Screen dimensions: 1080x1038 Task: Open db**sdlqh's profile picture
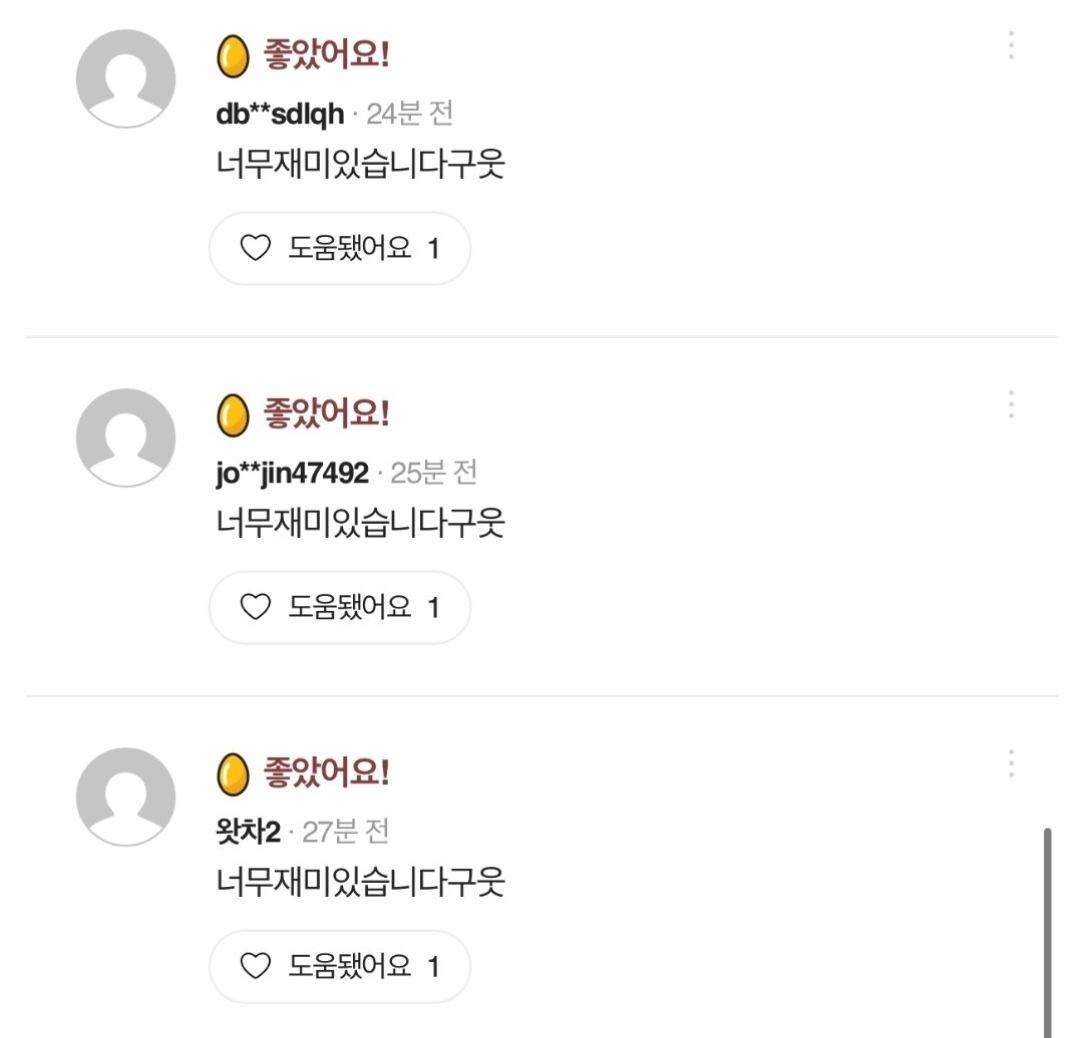[x=126, y=79]
